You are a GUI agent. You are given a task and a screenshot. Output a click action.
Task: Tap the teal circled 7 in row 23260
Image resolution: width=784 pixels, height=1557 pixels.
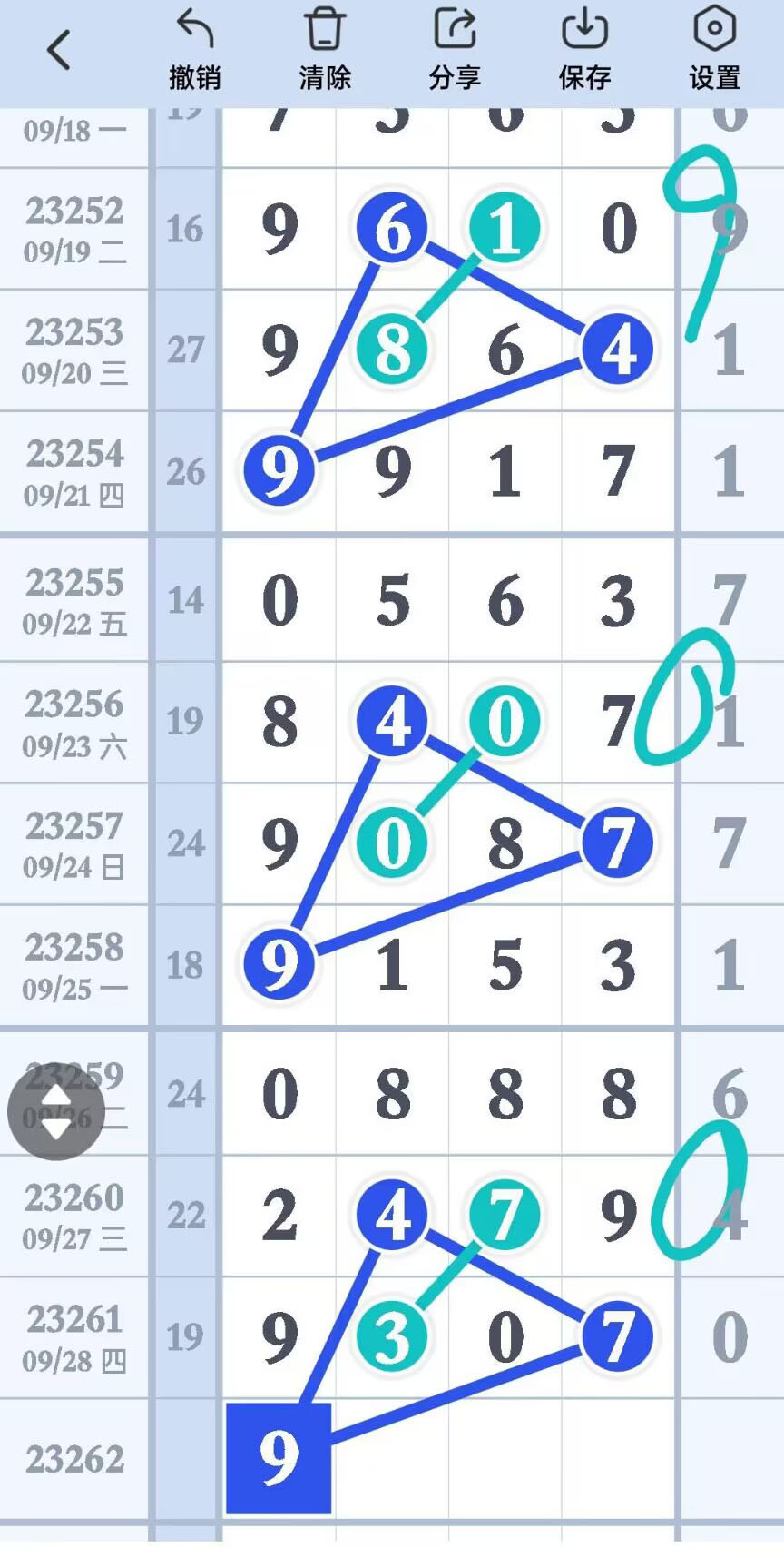point(504,1217)
